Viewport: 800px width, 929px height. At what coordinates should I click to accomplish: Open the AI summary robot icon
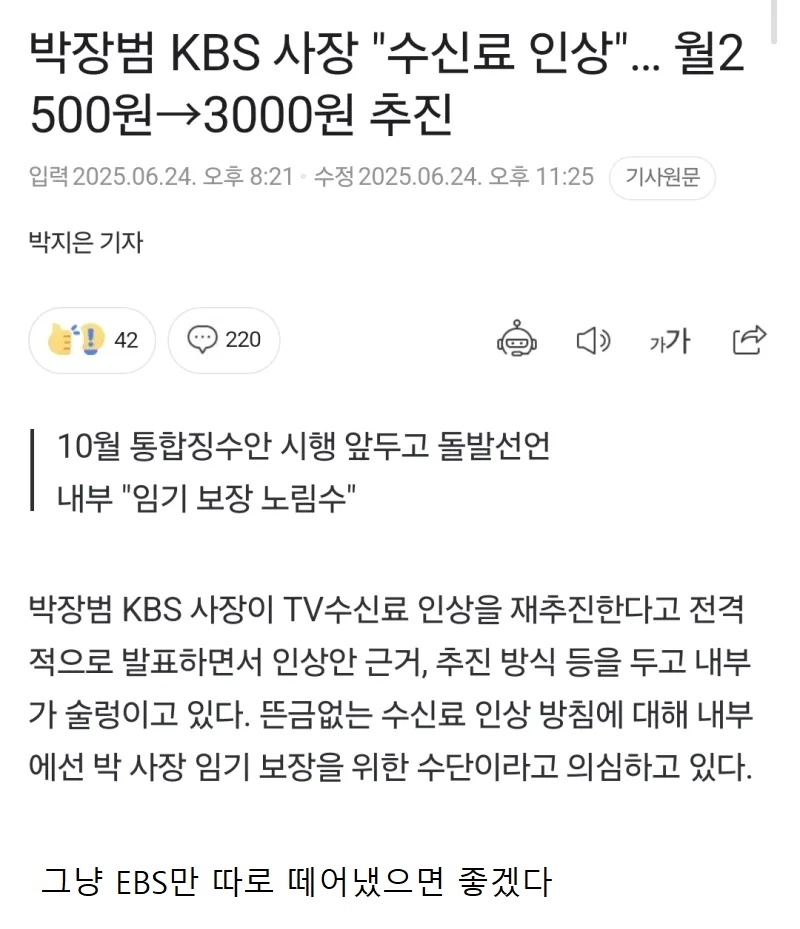(x=517, y=341)
